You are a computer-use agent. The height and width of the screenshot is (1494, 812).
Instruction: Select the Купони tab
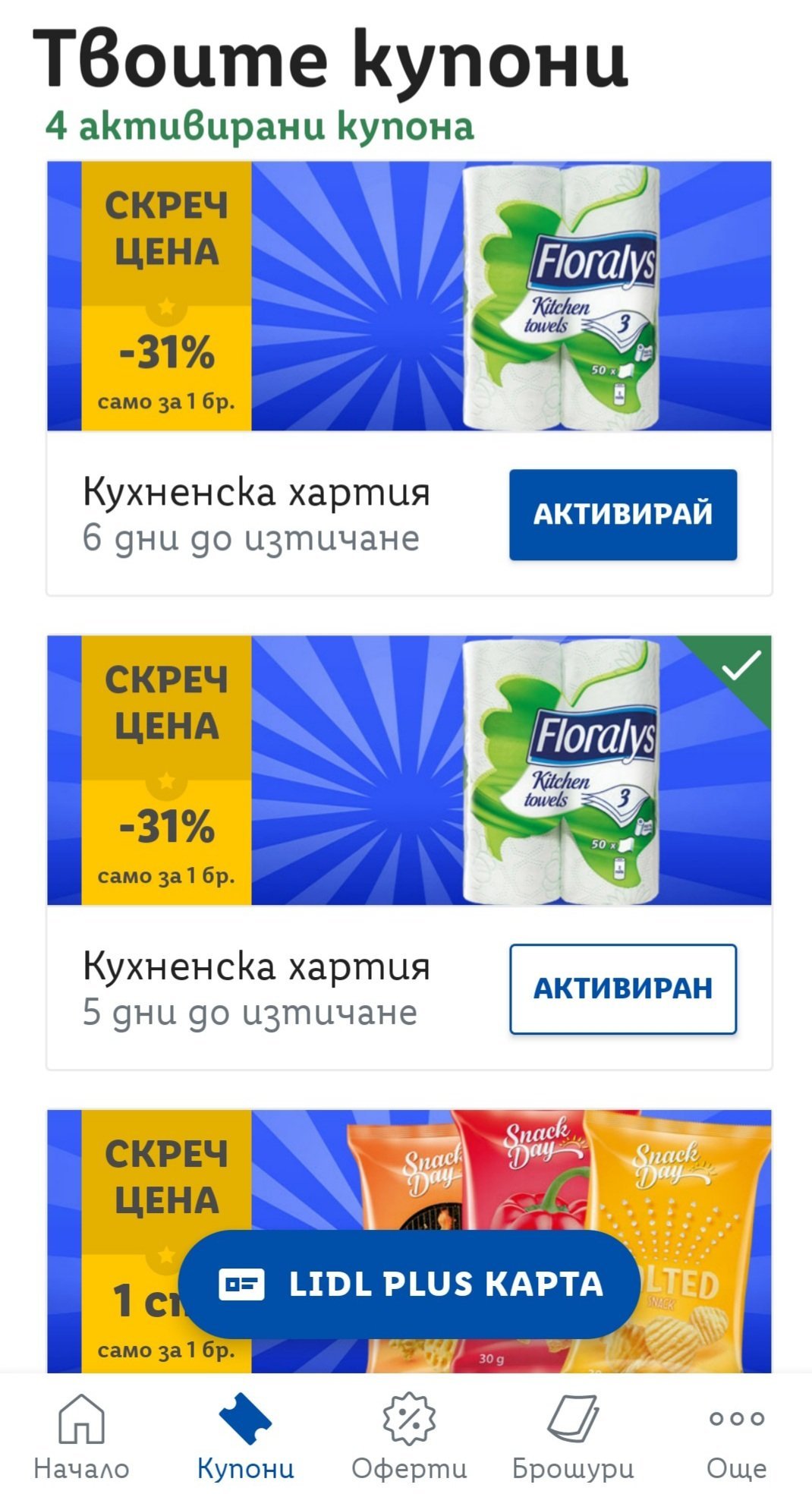tap(245, 1436)
